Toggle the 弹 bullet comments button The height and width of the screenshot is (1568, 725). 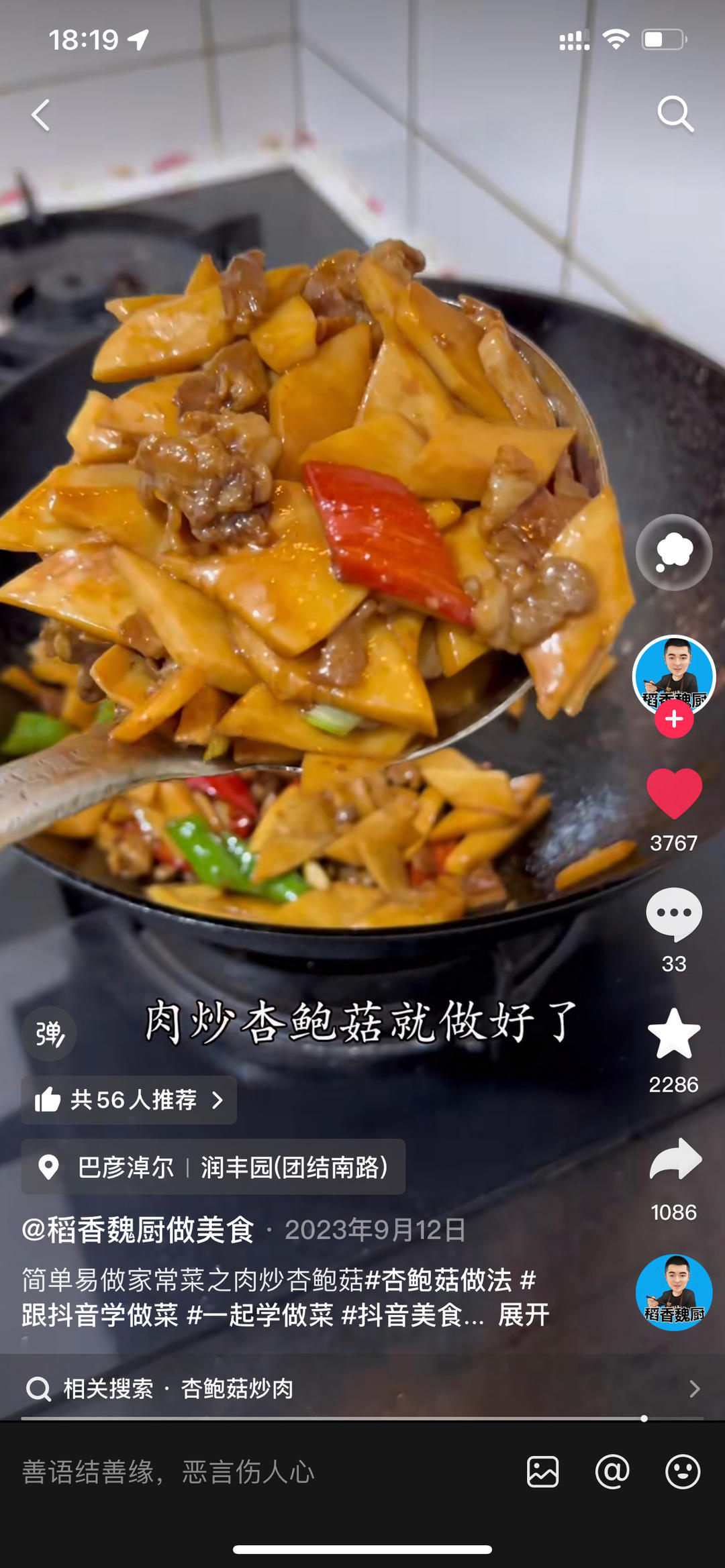[x=49, y=1034]
